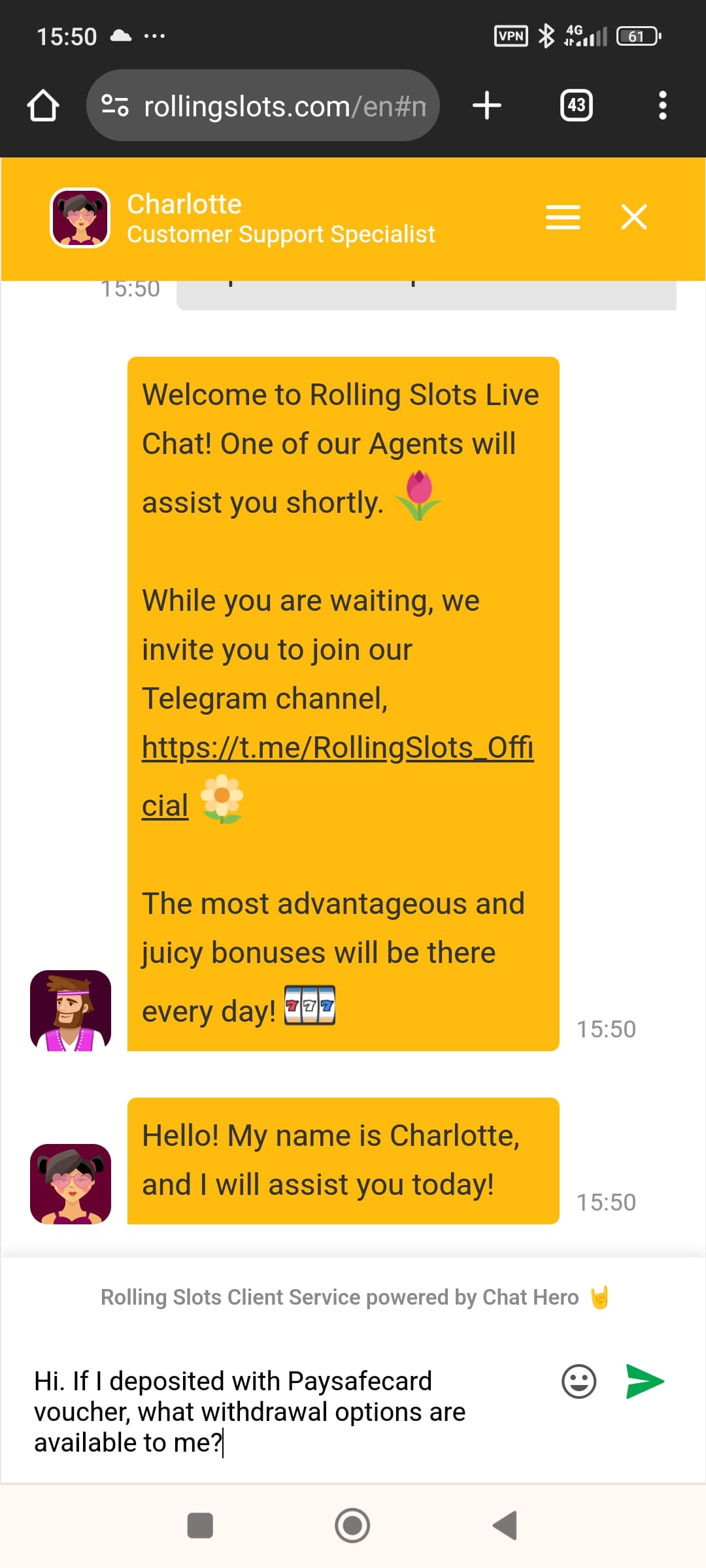Open the browser's three-dot overflow menu
Screen dimensions: 706x1568
point(662,106)
